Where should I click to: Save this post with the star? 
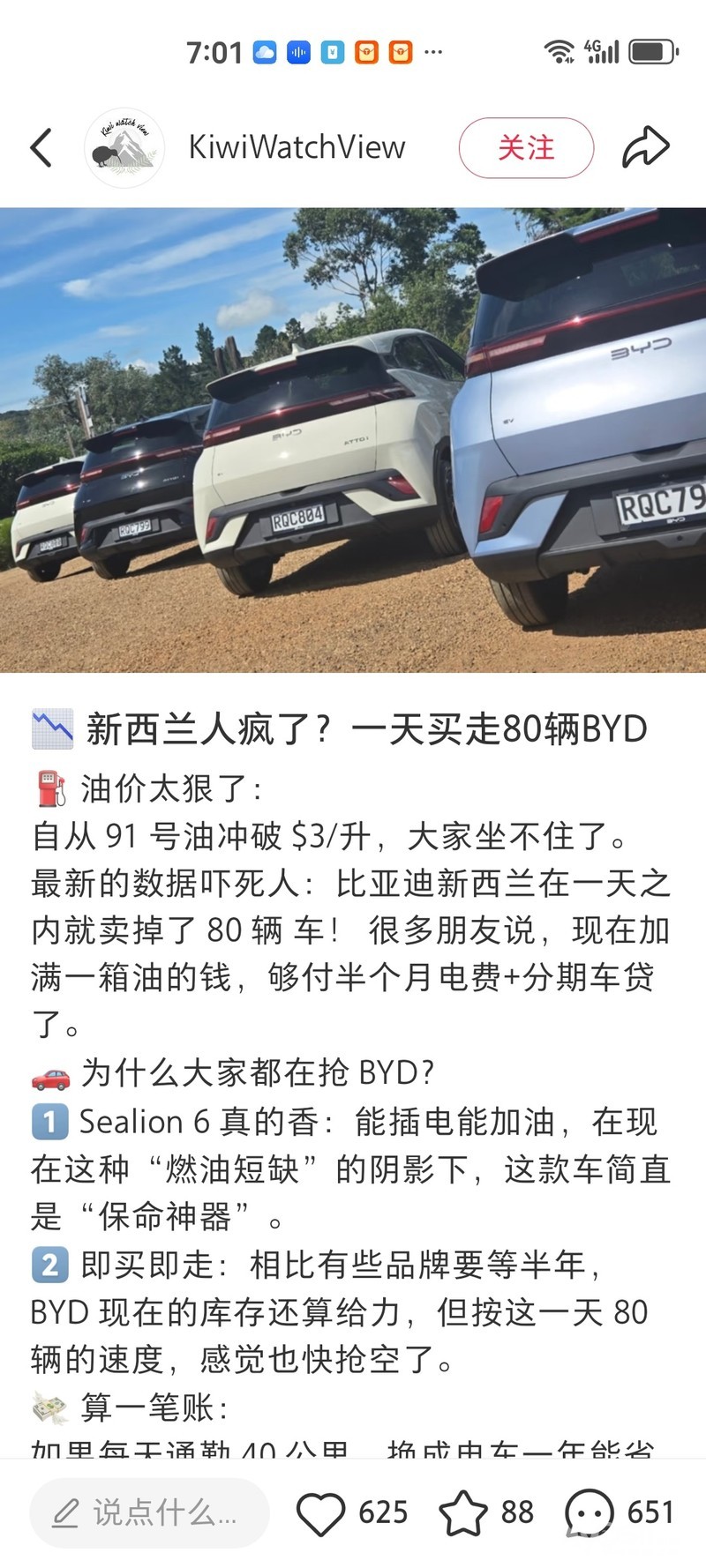click(462, 1512)
